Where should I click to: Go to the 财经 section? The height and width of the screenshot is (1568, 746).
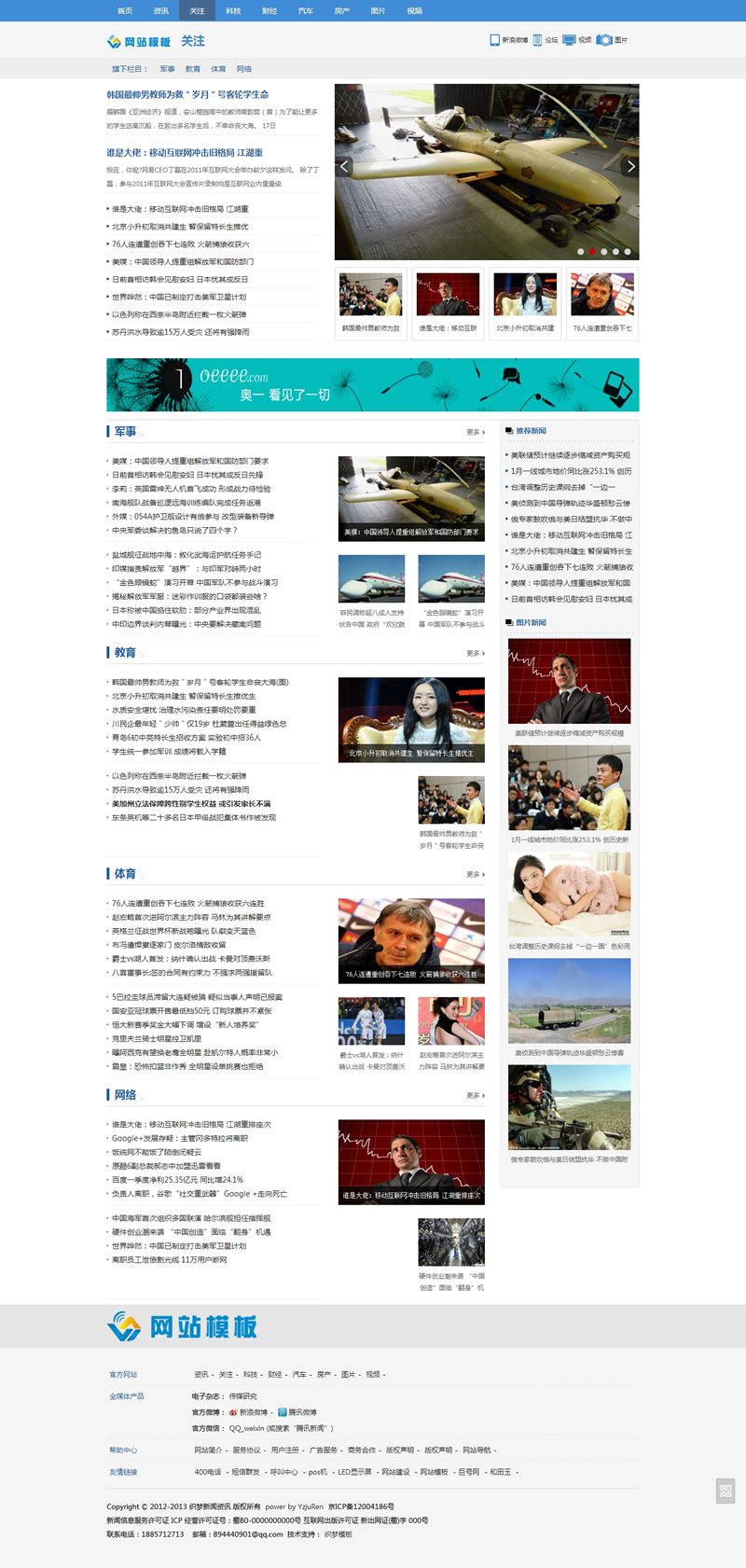click(x=269, y=11)
